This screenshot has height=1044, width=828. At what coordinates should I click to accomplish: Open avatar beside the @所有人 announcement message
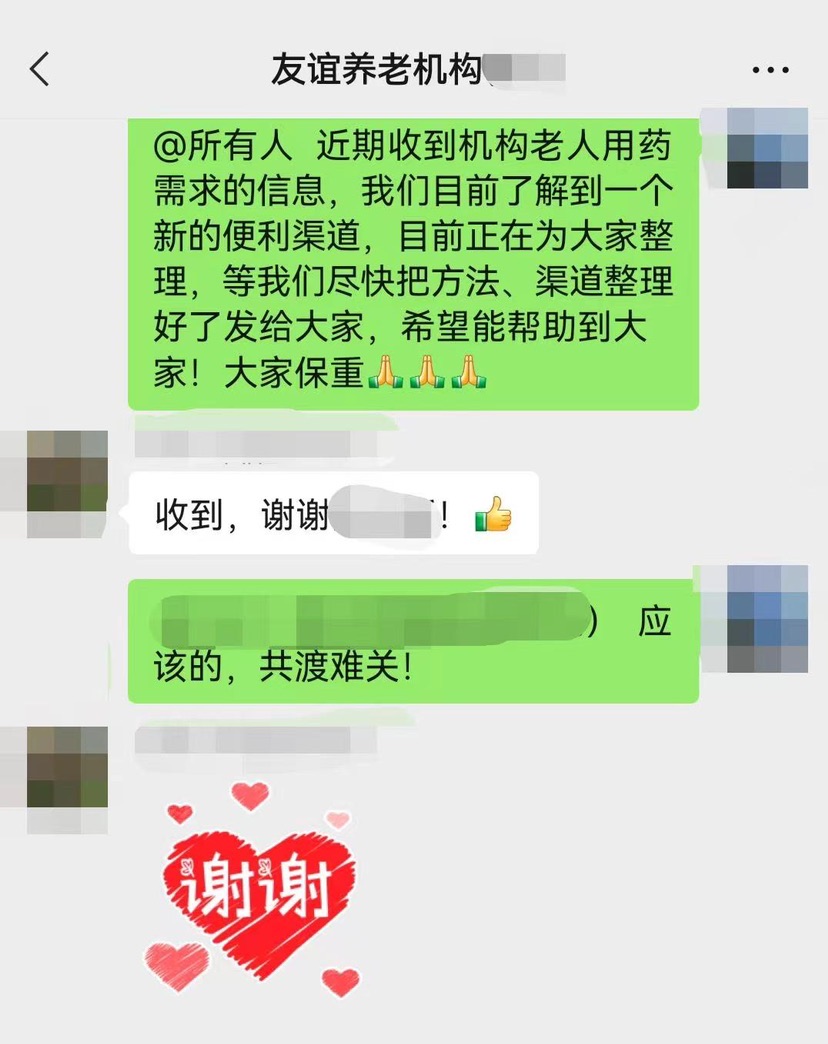coord(767,148)
